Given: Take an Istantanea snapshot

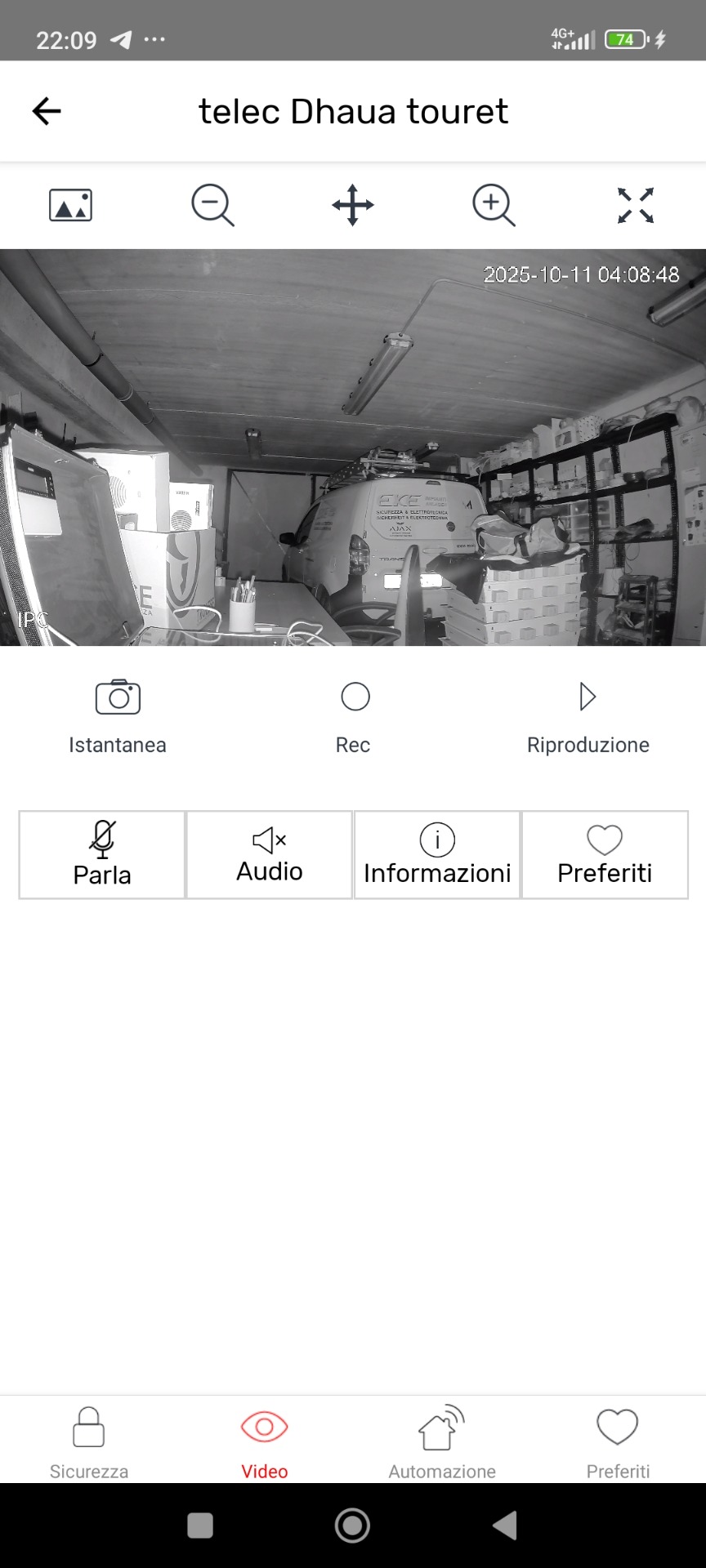Looking at the screenshot, I should [x=118, y=715].
